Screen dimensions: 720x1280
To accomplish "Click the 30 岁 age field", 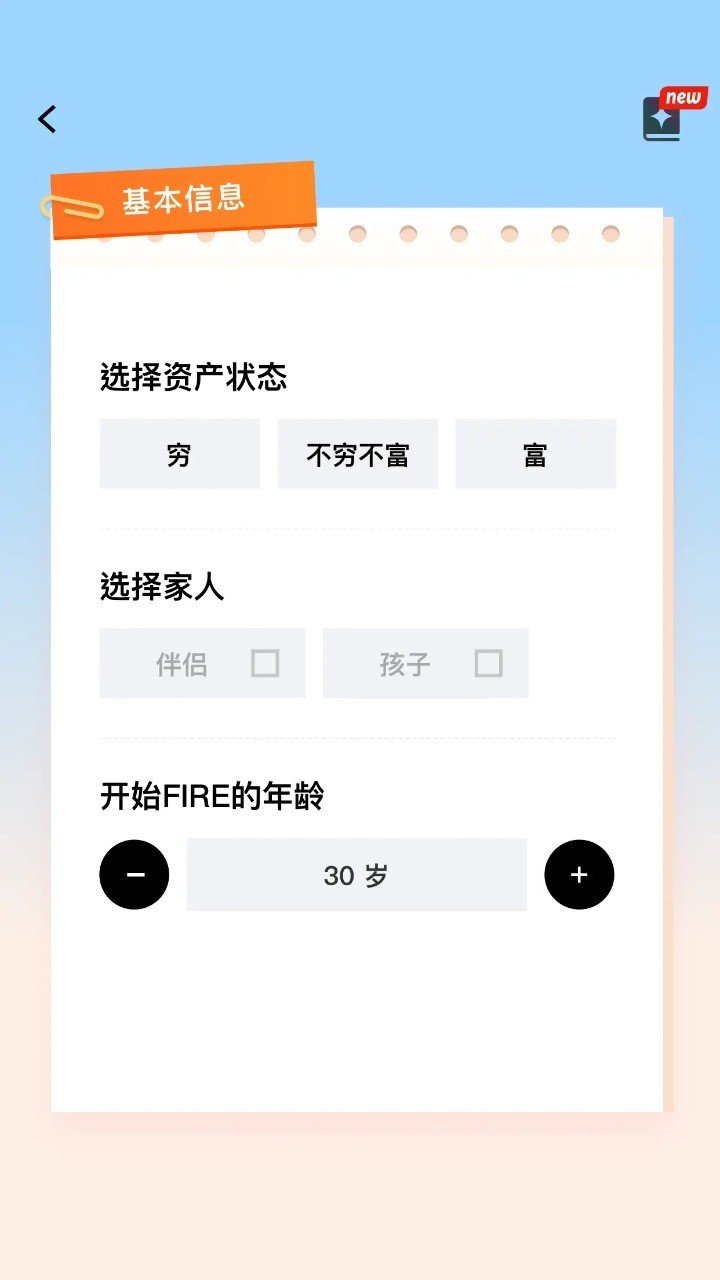I will point(357,874).
